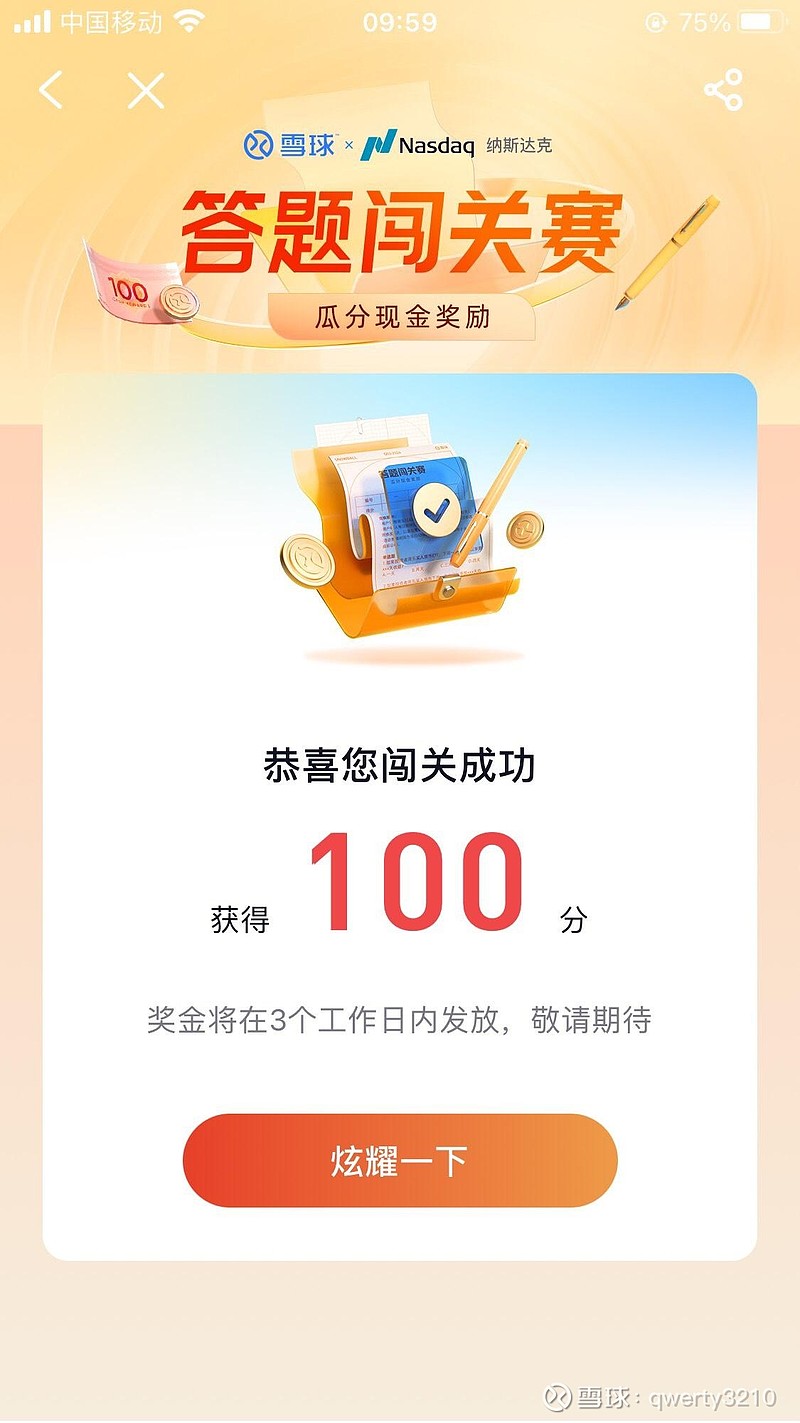Go back using the left chevron arrow

coord(50,89)
